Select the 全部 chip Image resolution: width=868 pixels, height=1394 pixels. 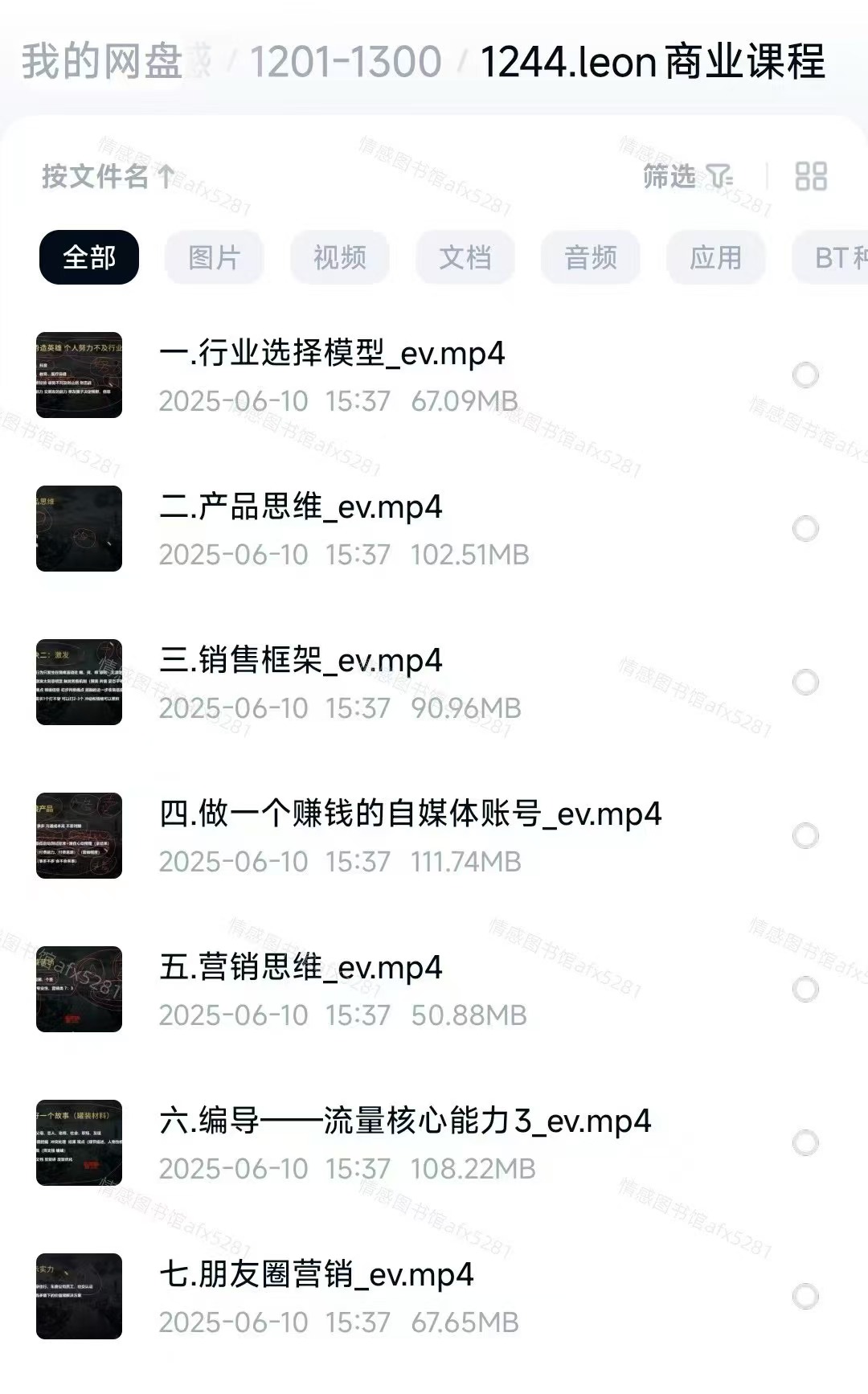[x=88, y=257]
